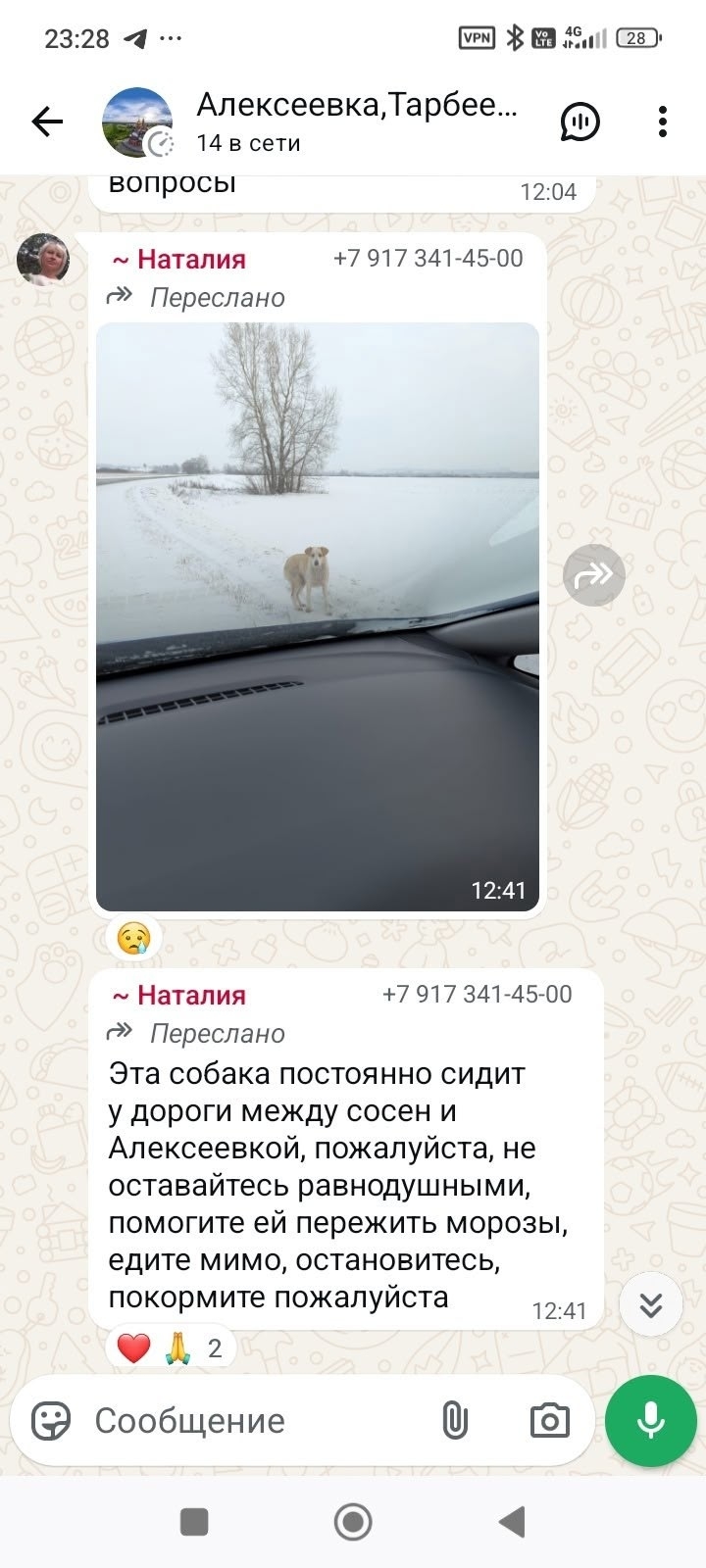The image size is (706, 1568).
Task: Record a voice message with the microphone
Action: click(x=650, y=1420)
